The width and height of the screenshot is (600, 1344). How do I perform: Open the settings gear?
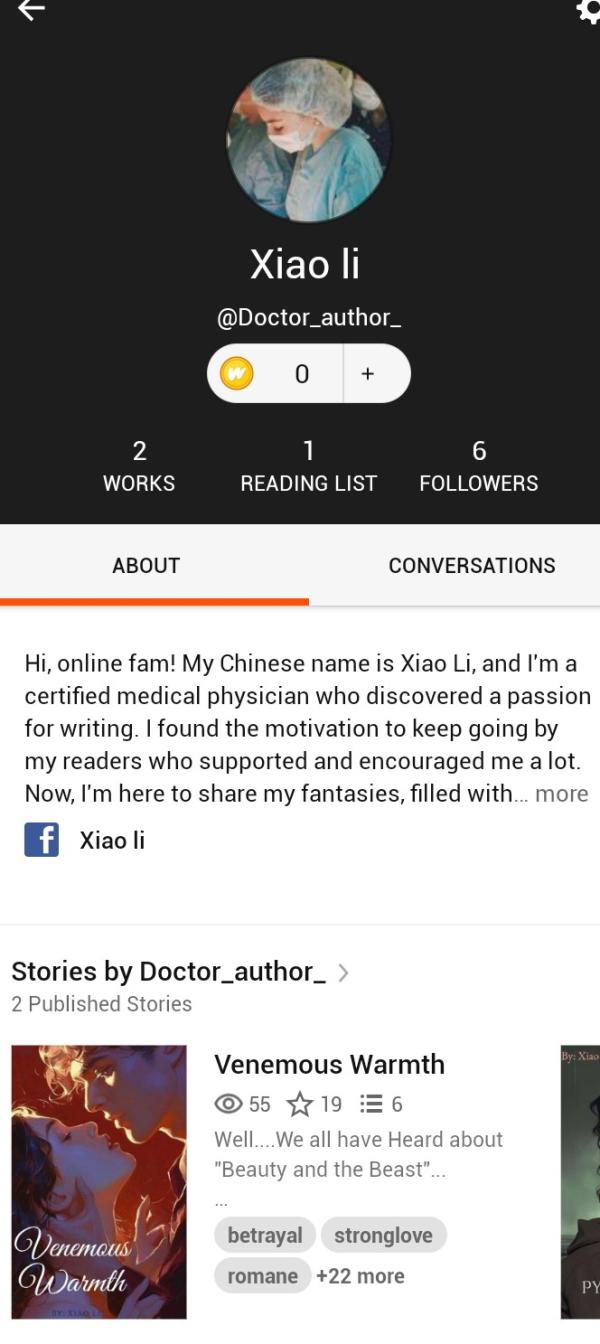tap(589, 11)
